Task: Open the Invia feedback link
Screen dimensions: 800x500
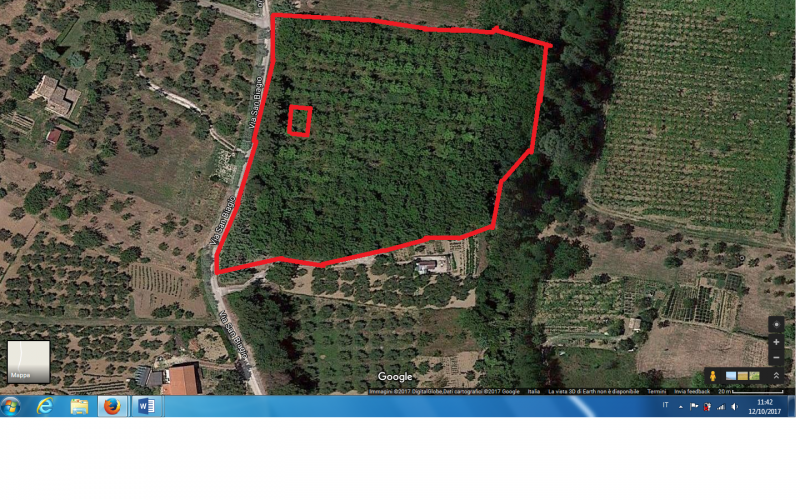Action: tap(692, 391)
